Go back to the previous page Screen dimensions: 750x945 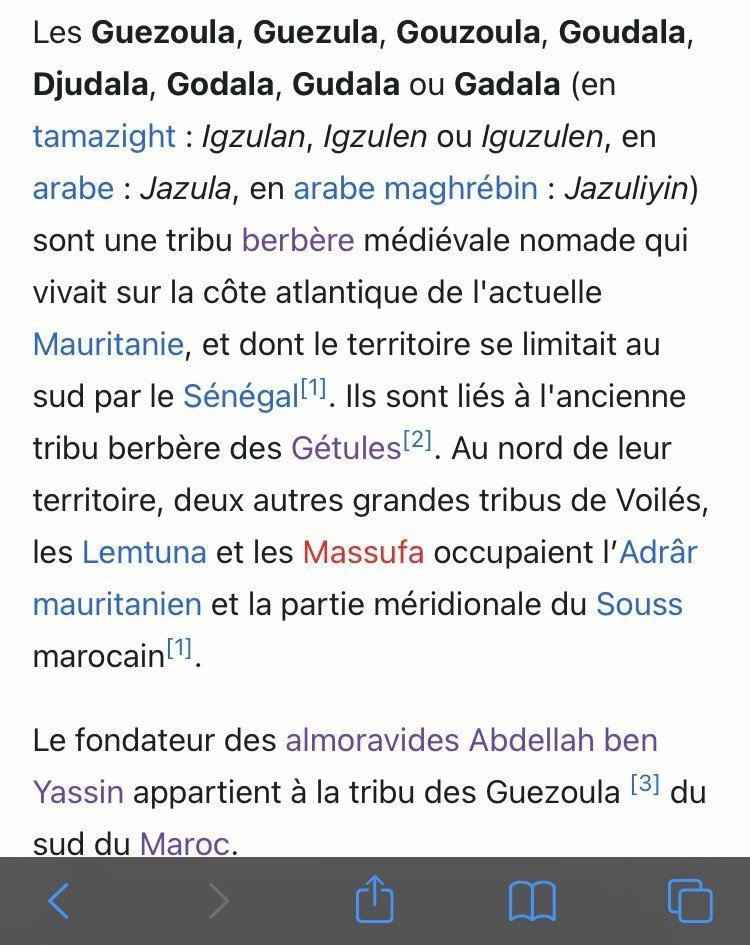click(x=59, y=901)
